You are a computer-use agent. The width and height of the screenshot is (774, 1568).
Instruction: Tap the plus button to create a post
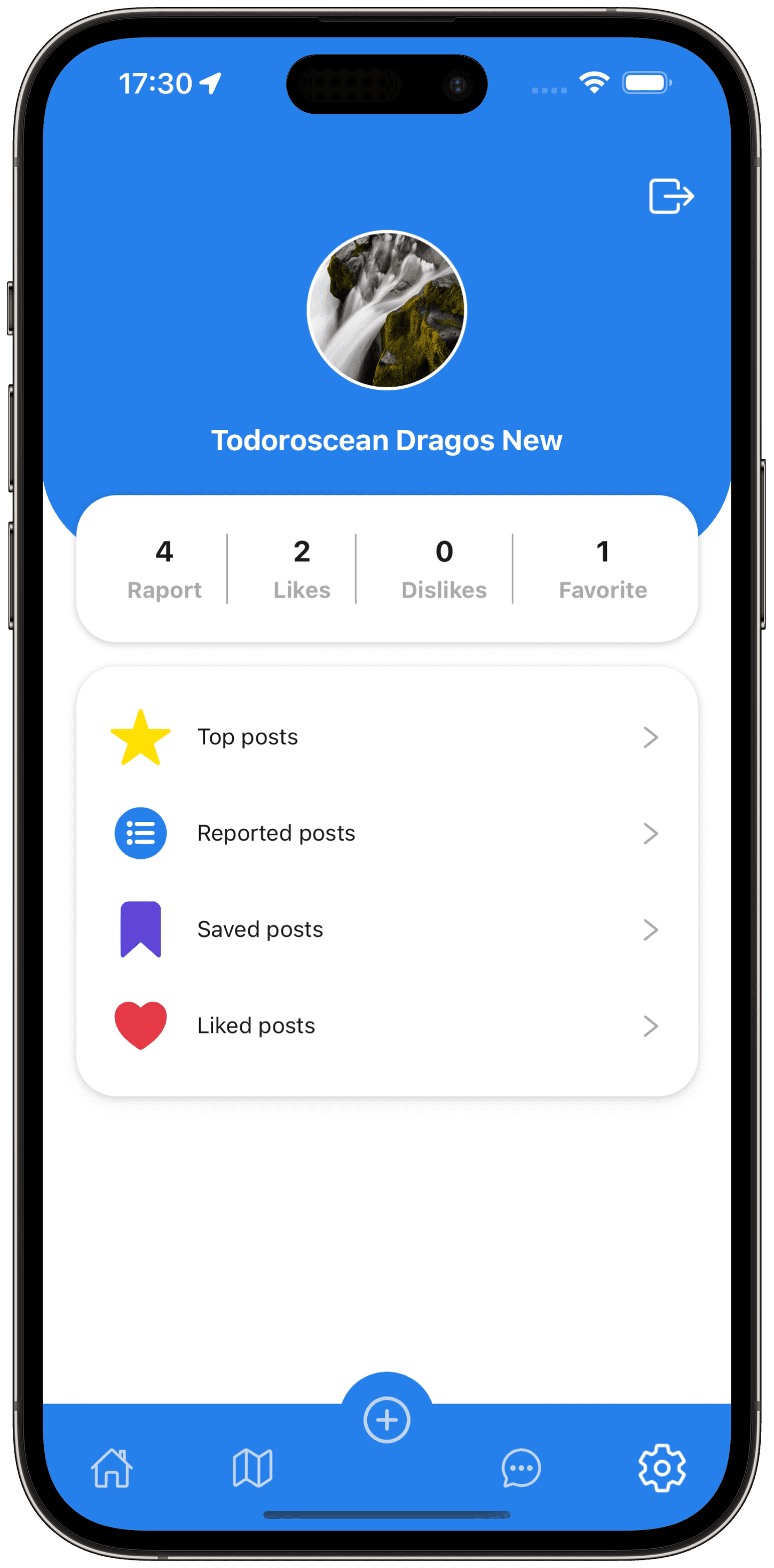pos(387,1420)
